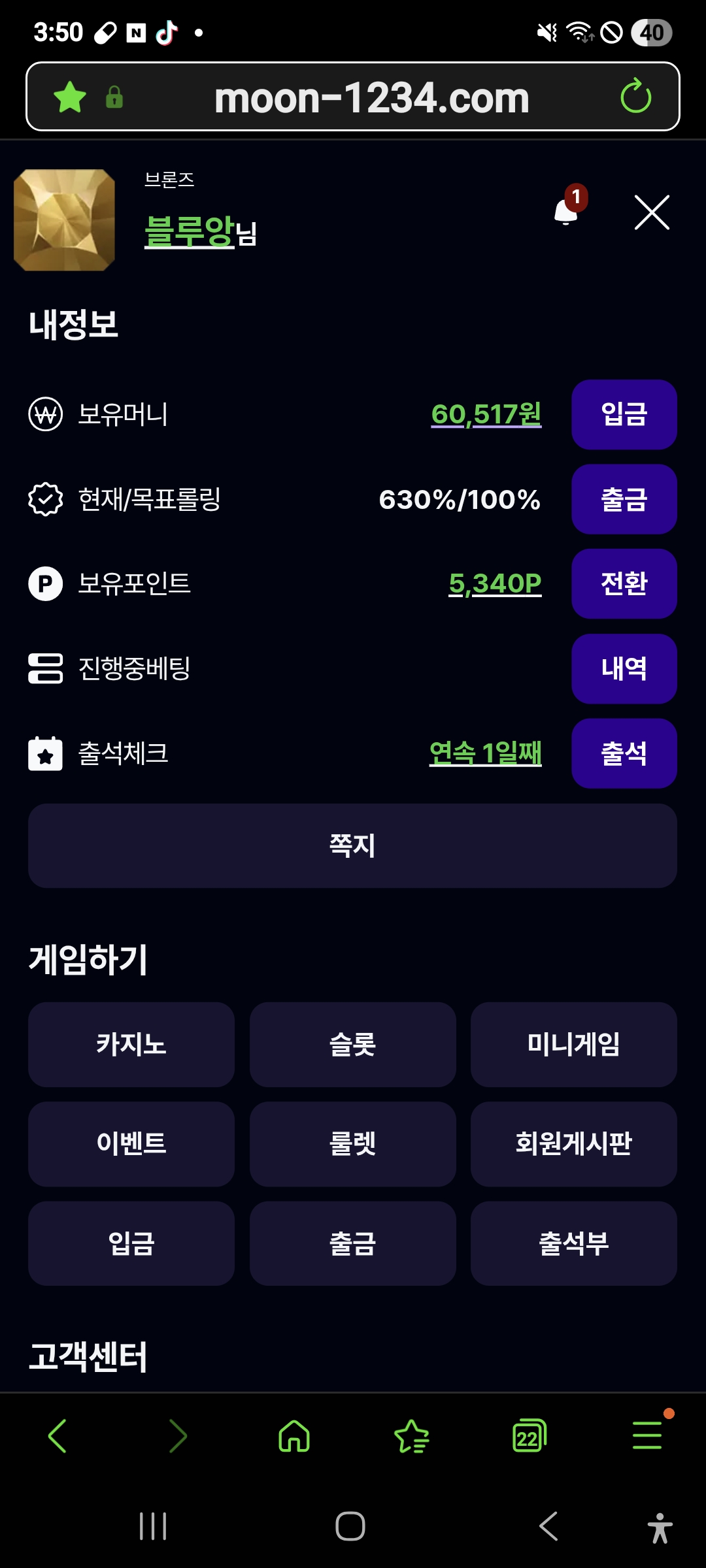Viewport: 706px width, 1568px height.
Task: Launch the 룰렛 tile
Action: click(x=352, y=1143)
